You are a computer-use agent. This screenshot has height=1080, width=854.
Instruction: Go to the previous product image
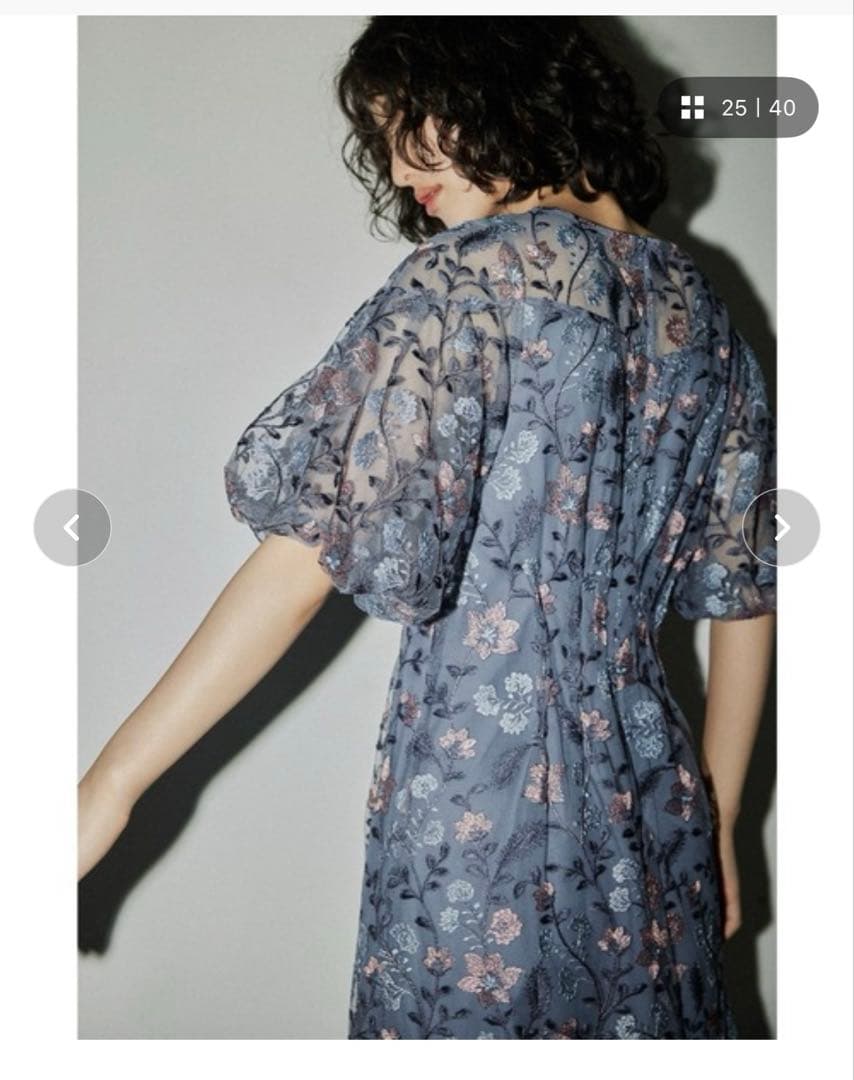click(72, 527)
